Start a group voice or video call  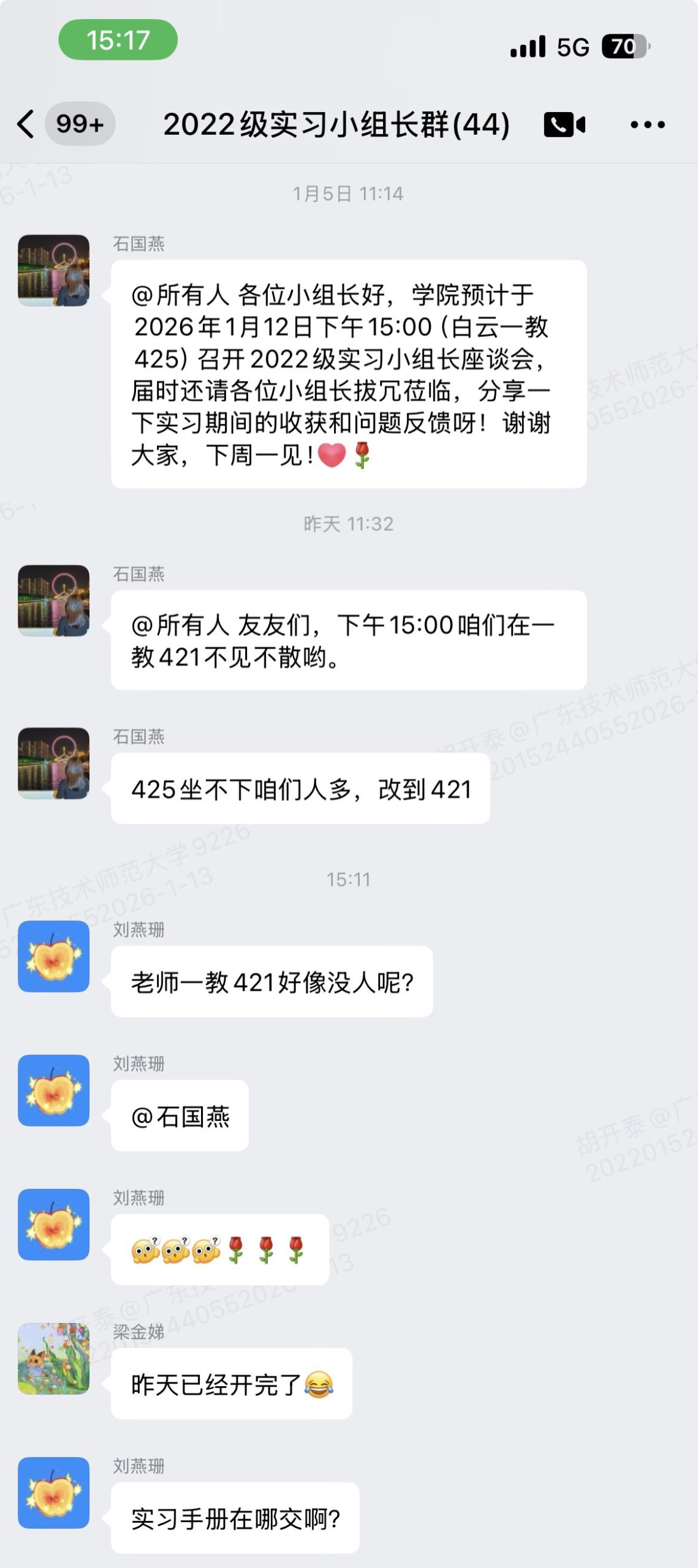(x=564, y=124)
